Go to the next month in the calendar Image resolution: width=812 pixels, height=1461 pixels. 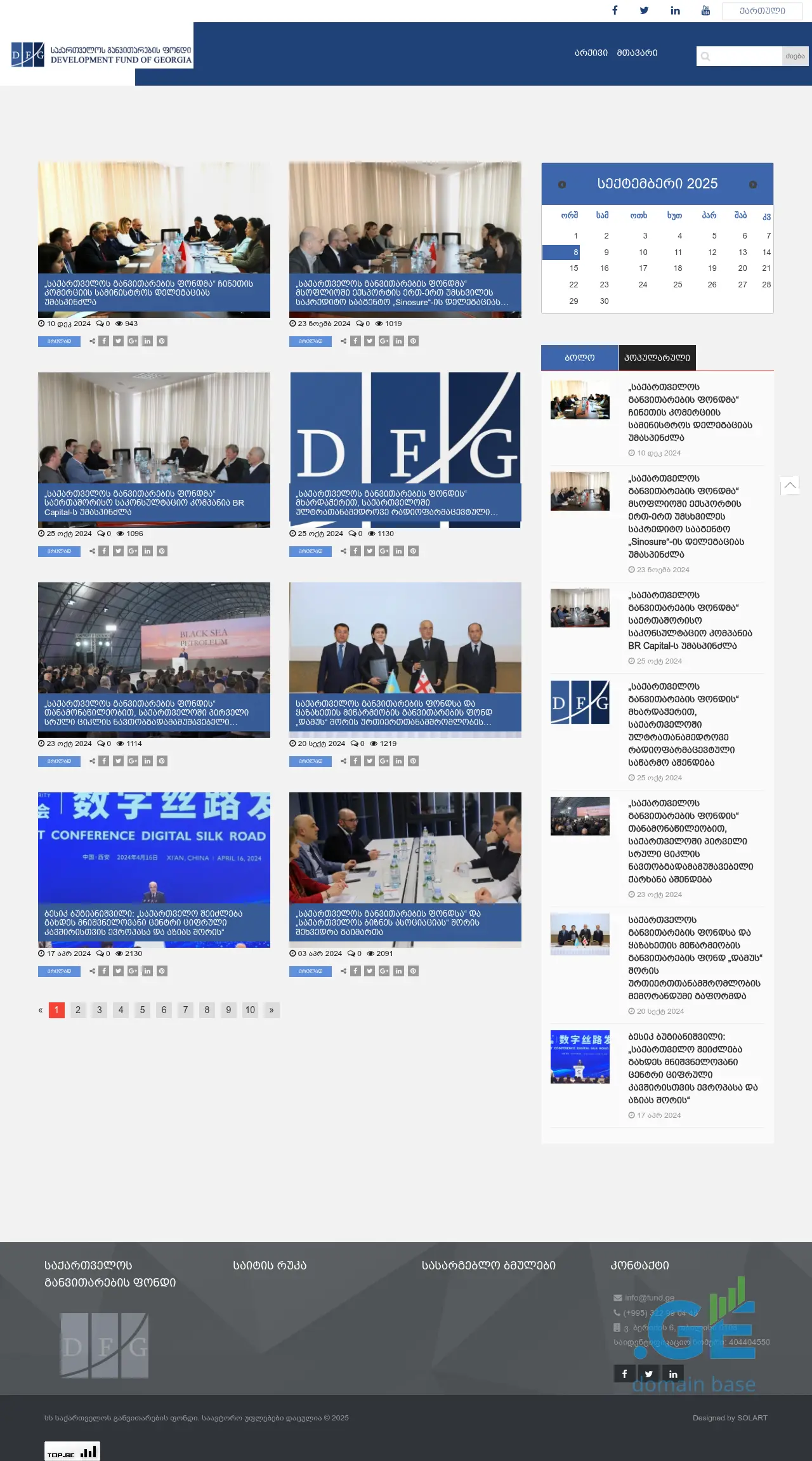click(x=753, y=185)
